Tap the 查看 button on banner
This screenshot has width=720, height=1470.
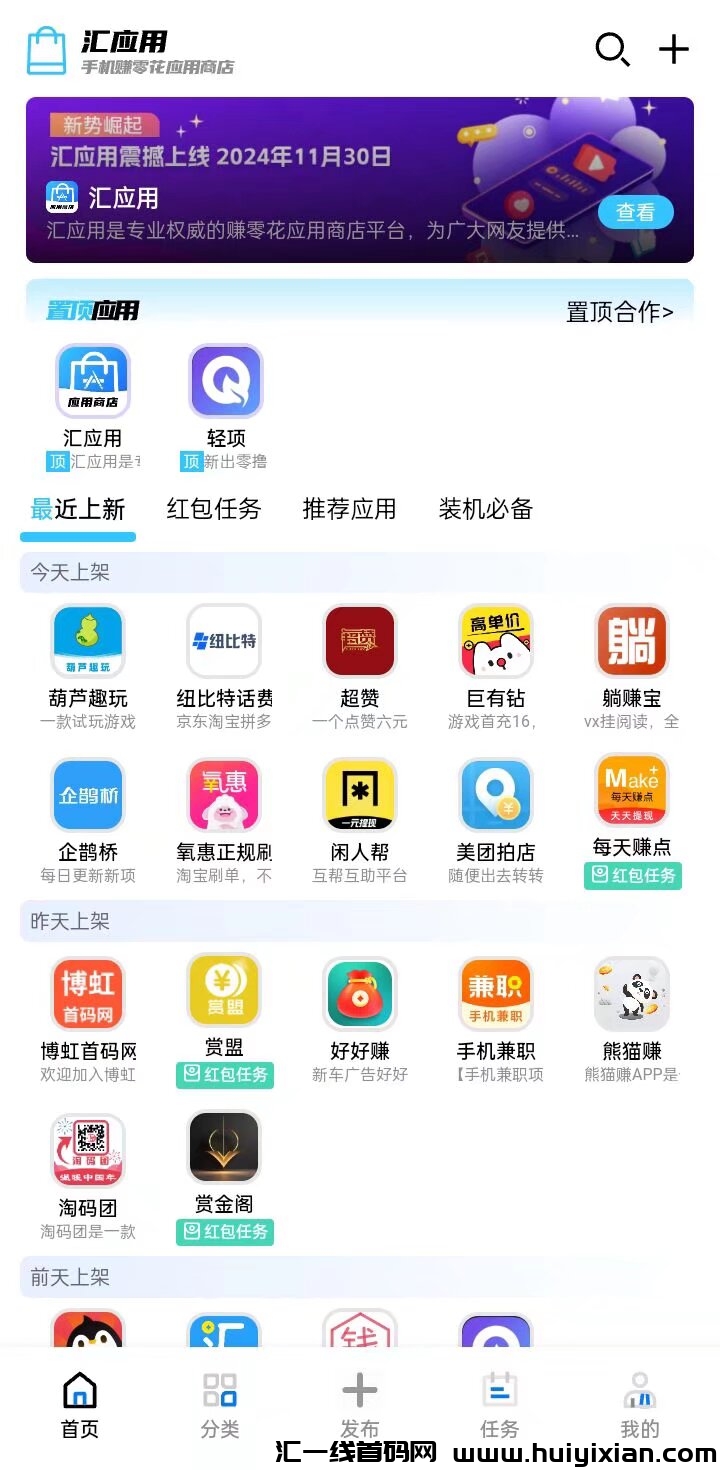[635, 212]
